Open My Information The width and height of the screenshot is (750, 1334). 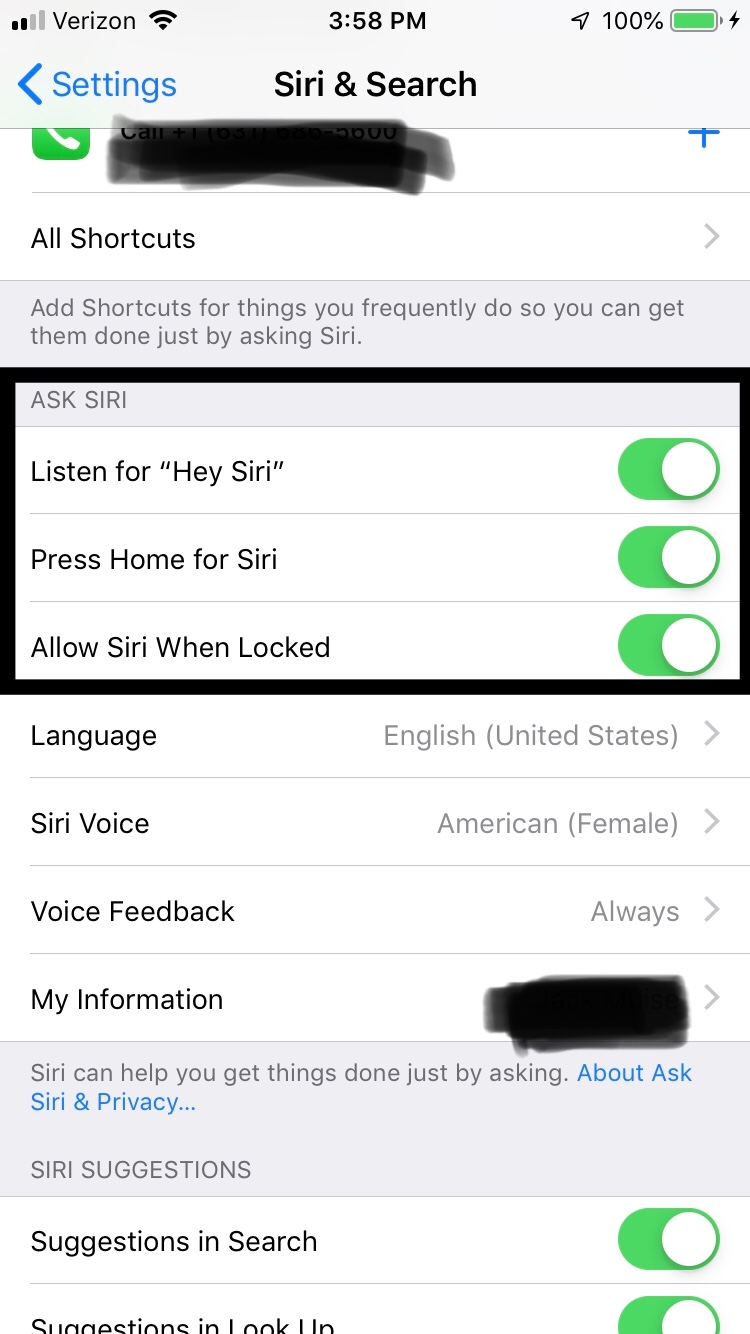[375, 999]
